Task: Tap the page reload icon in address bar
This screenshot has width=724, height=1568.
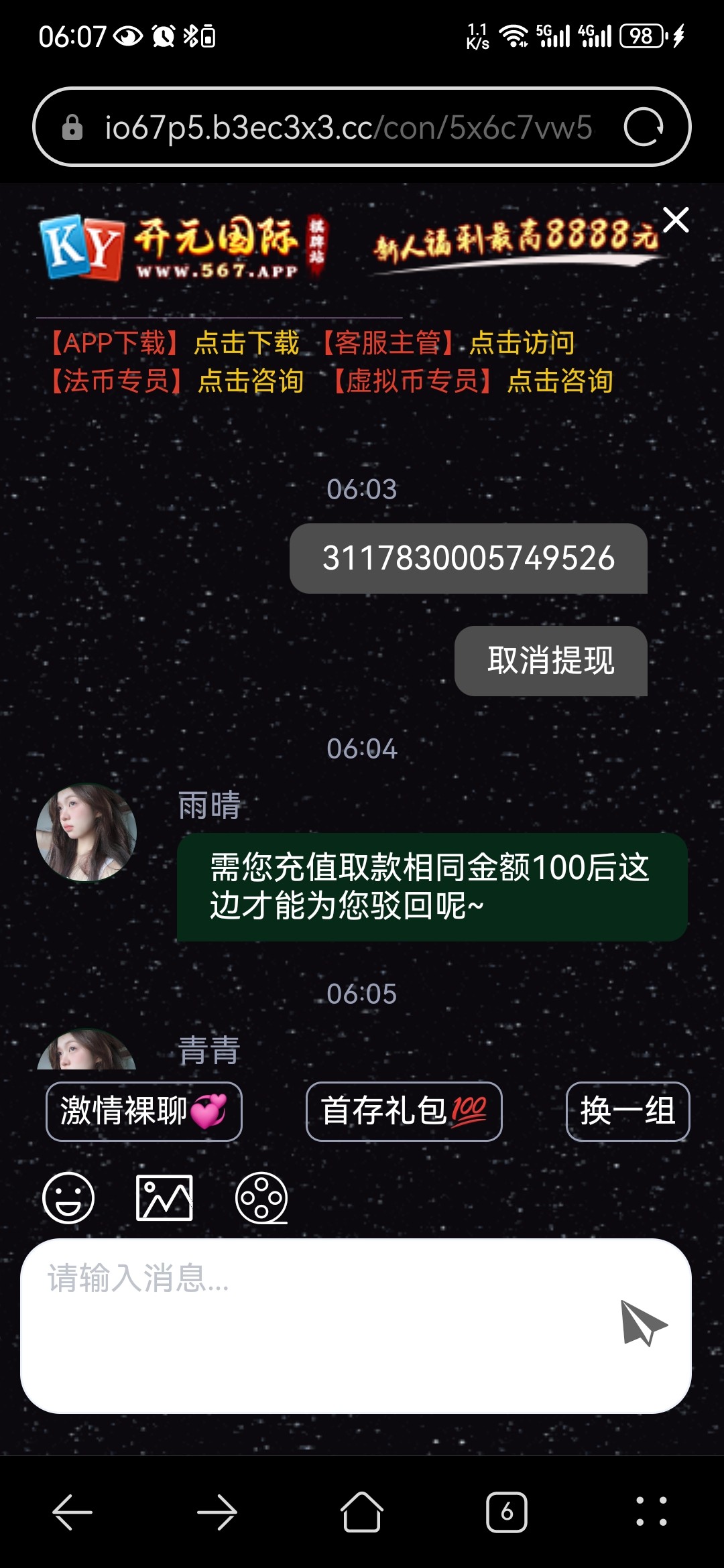Action: tap(642, 127)
